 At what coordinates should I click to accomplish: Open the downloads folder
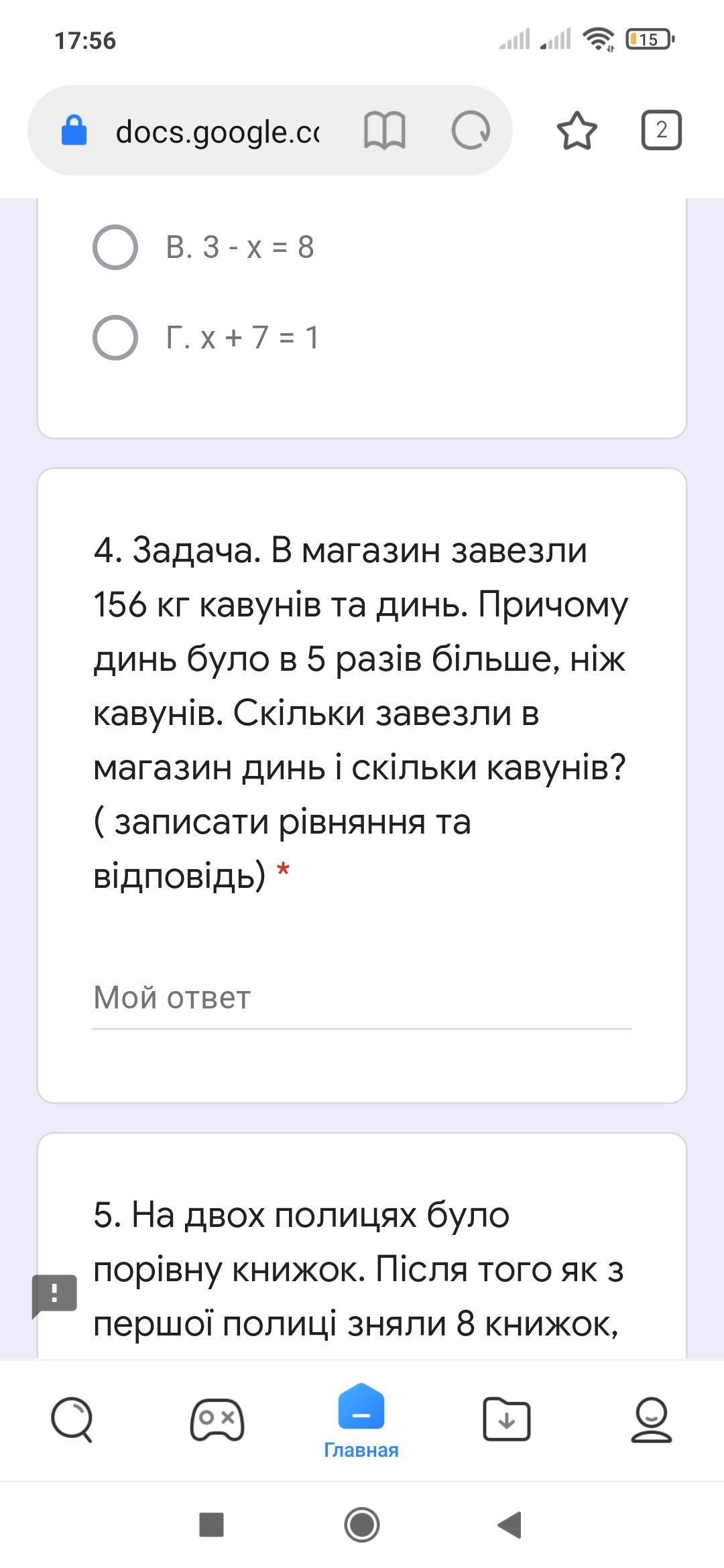(x=507, y=1419)
